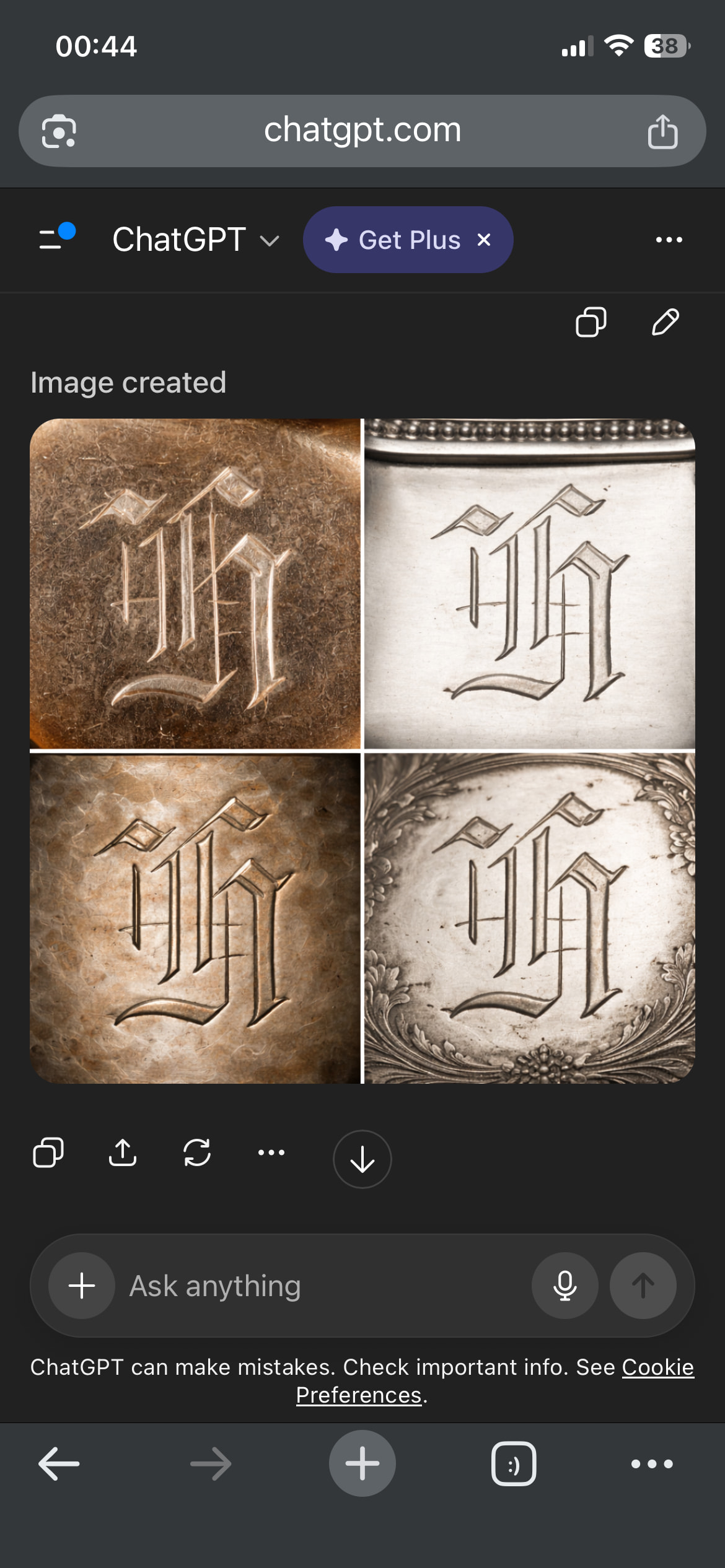This screenshot has width=725, height=1568.
Task: Go back with the browser back arrow
Action: click(59, 1463)
